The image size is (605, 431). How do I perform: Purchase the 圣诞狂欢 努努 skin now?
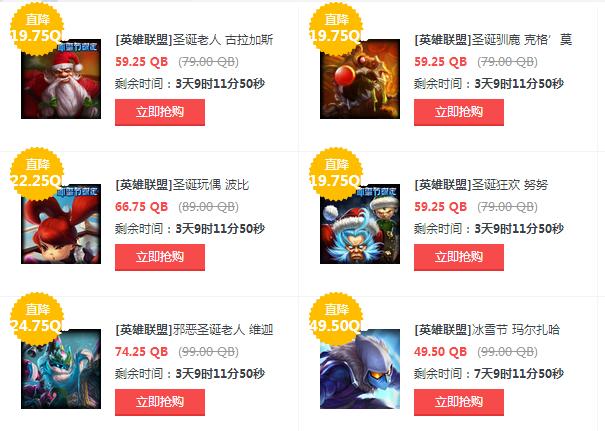click(459, 257)
